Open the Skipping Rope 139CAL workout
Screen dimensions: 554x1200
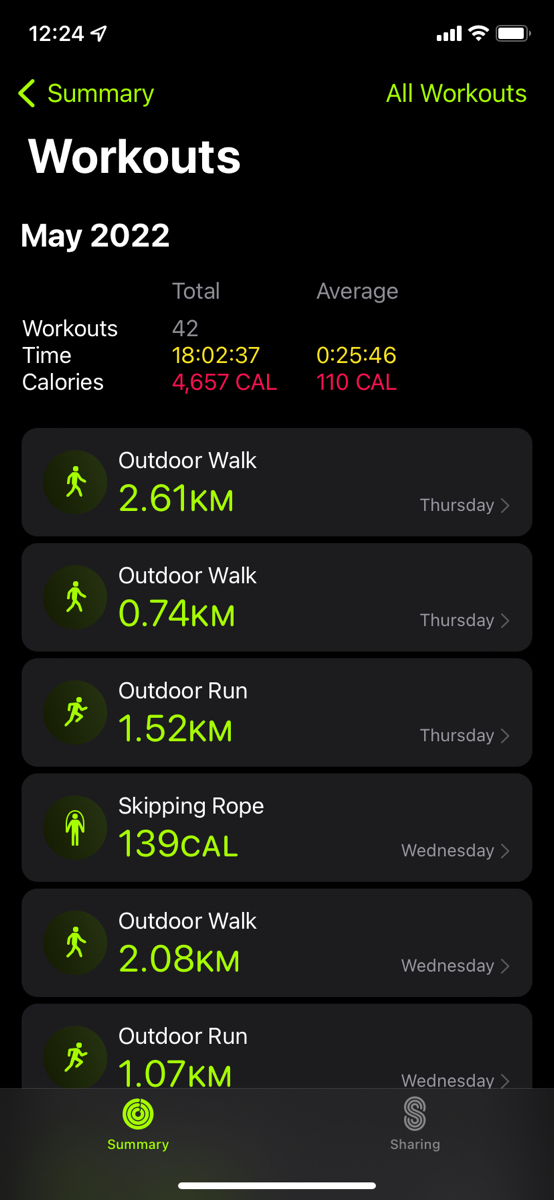277,828
